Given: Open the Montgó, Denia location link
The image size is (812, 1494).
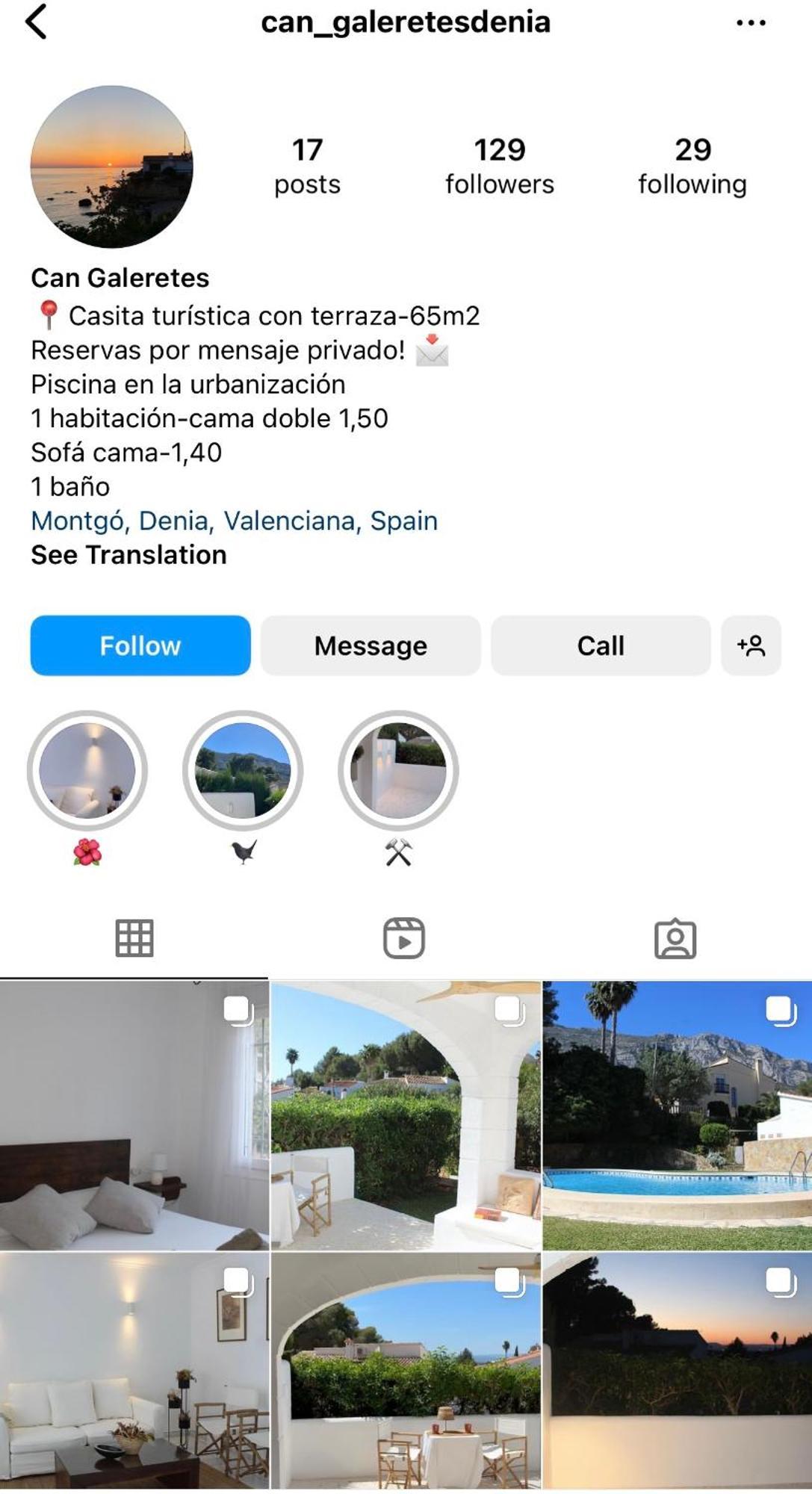Looking at the screenshot, I should (x=234, y=521).
